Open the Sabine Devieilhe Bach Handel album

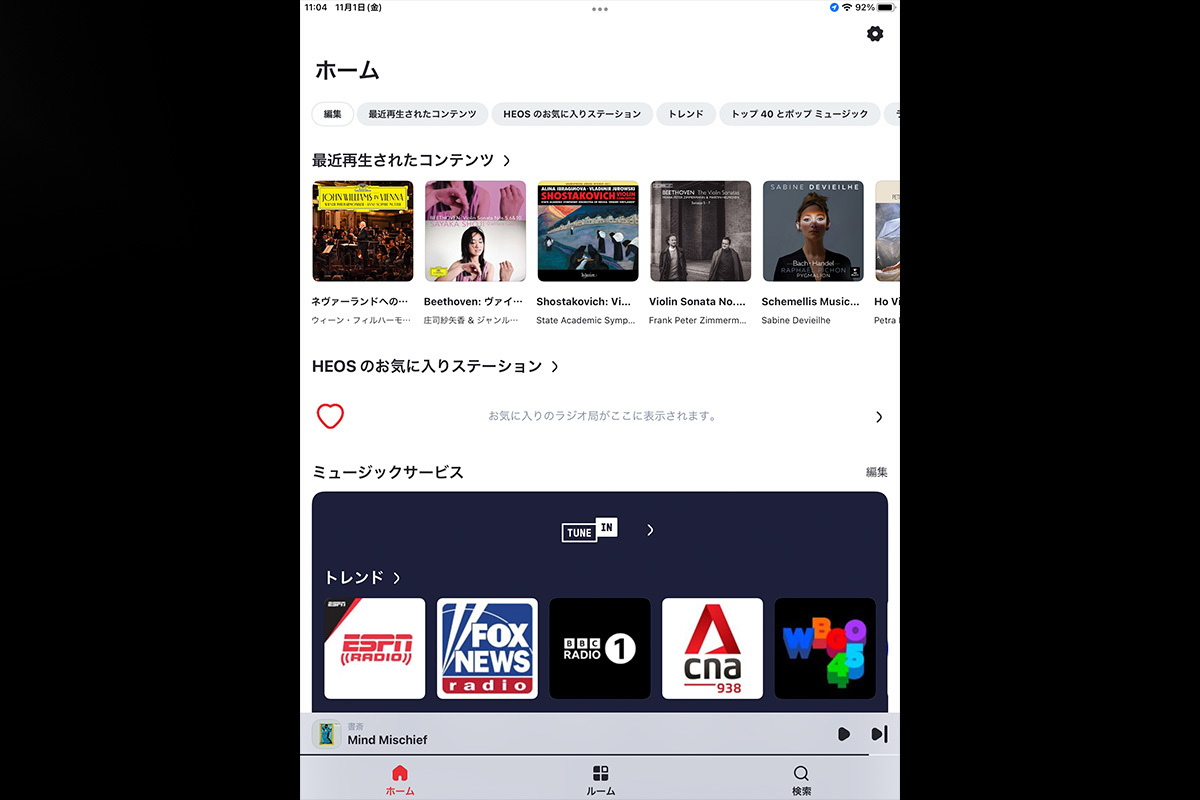point(812,231)
